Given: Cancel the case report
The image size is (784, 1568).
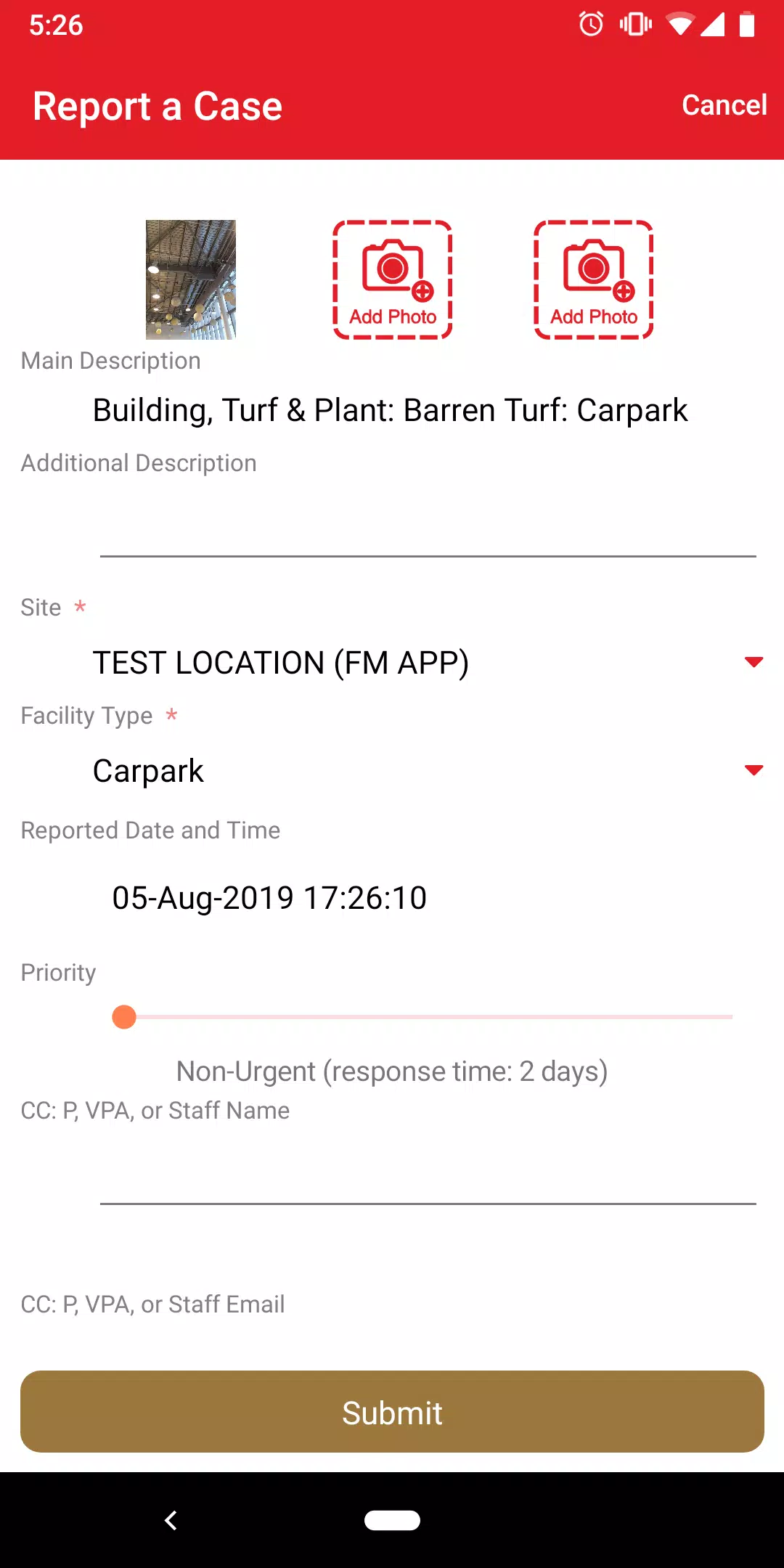Looking at the screenshot, I should click(x=724, y=105).
